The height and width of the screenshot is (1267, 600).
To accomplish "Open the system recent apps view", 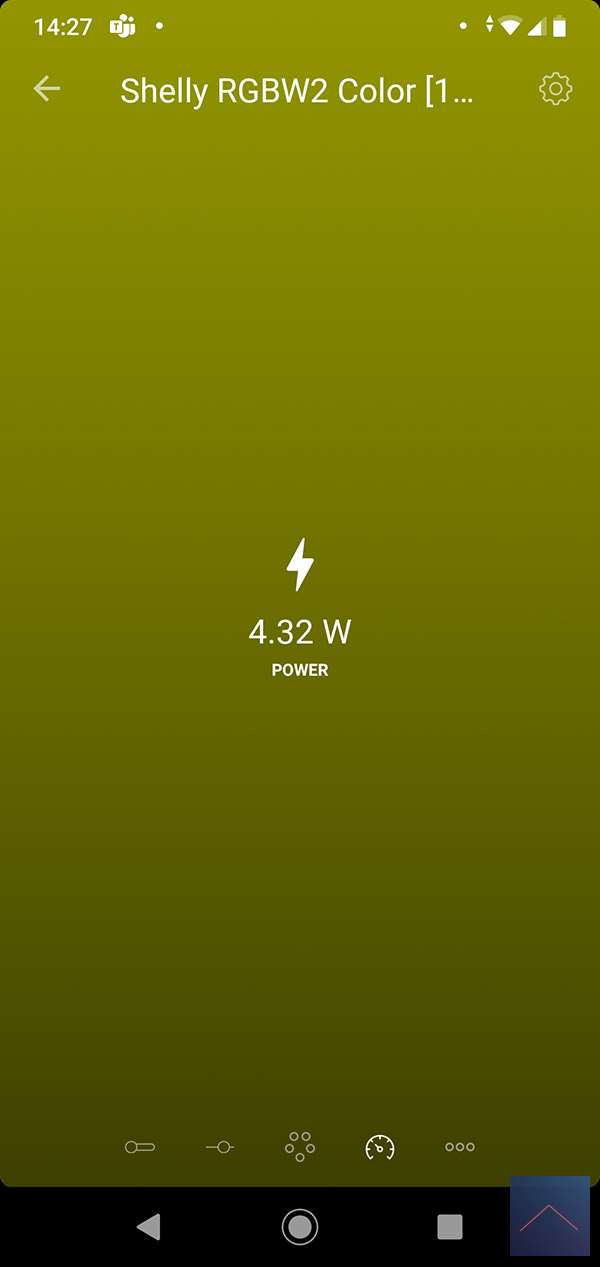I will pos(450,1226).
